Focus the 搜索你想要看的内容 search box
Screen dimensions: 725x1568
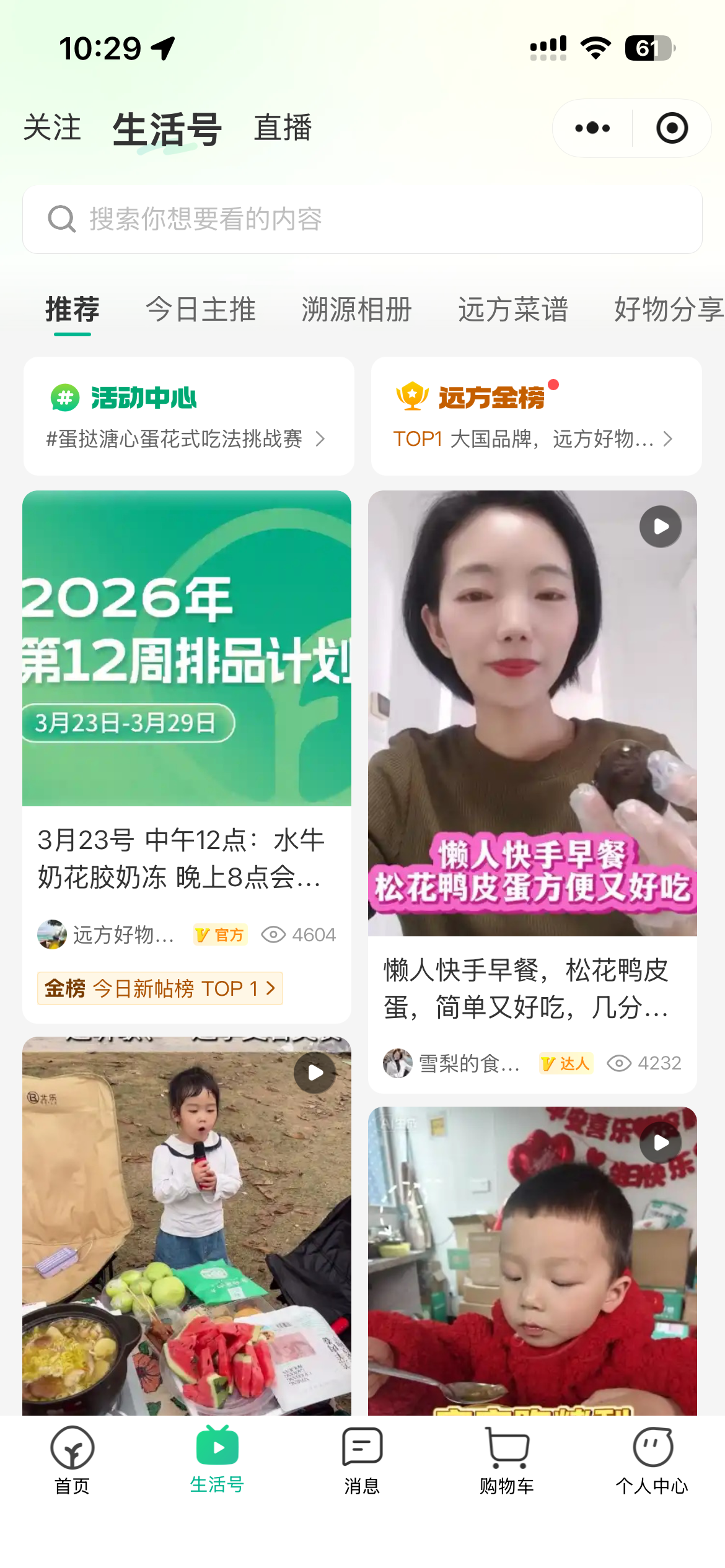[362, 219]
